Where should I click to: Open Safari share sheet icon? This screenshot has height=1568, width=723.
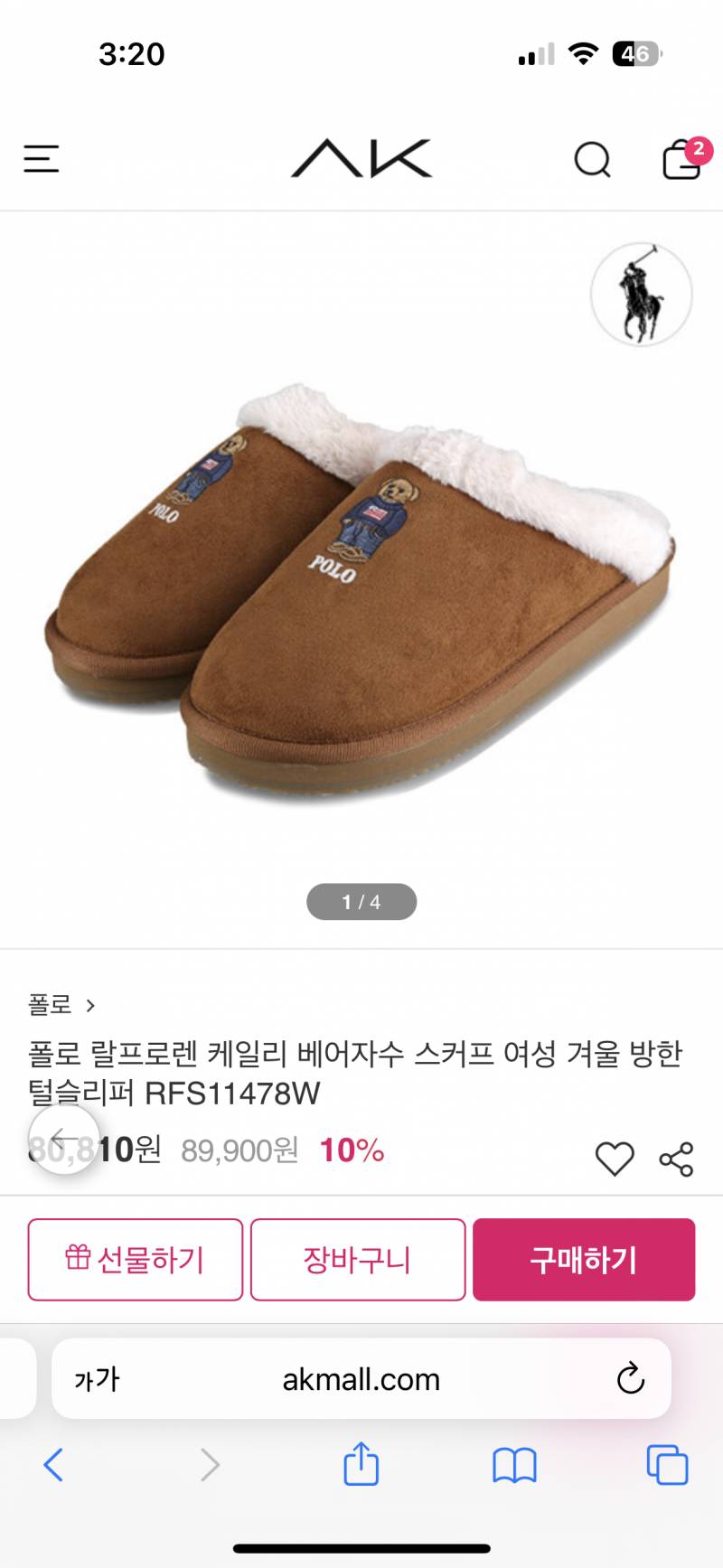pos(361,1465)
